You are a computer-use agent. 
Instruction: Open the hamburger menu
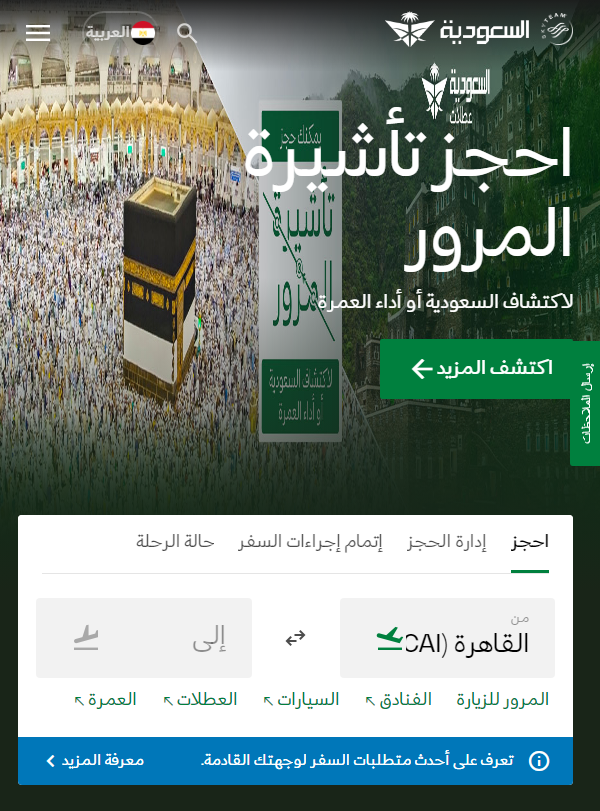[38, 32]
